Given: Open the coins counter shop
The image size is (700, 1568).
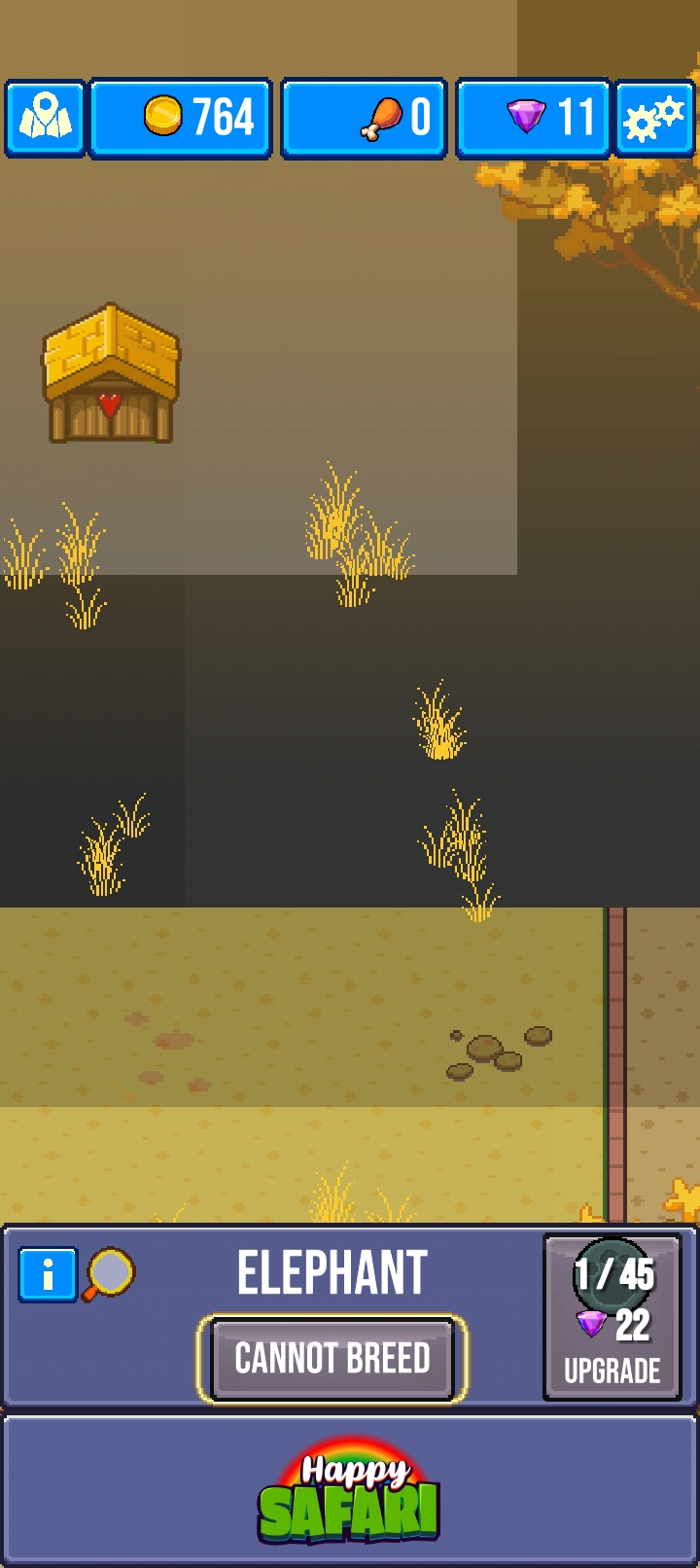Looking at the screenshot, I should tap(181, 118).
